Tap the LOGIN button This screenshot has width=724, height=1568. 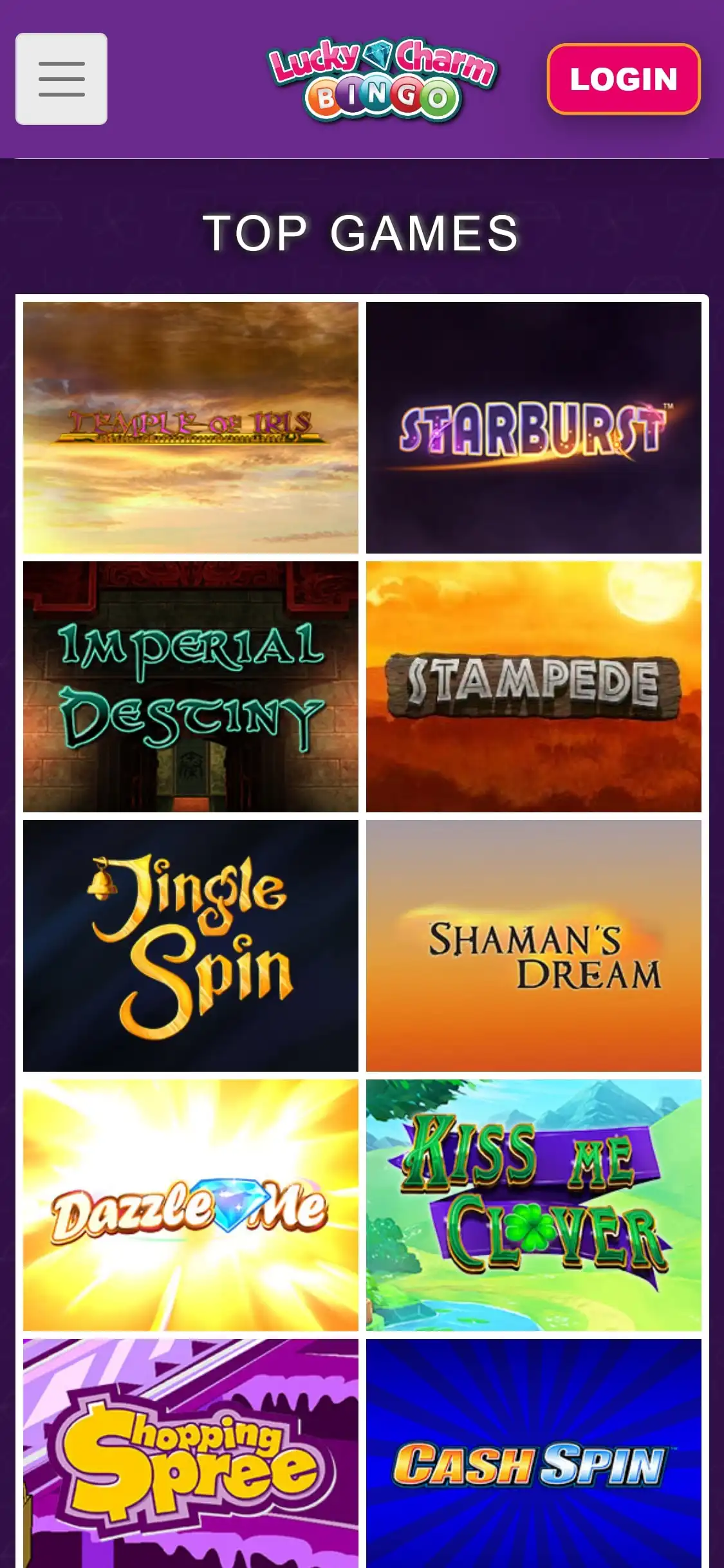(x=623, y=79)
